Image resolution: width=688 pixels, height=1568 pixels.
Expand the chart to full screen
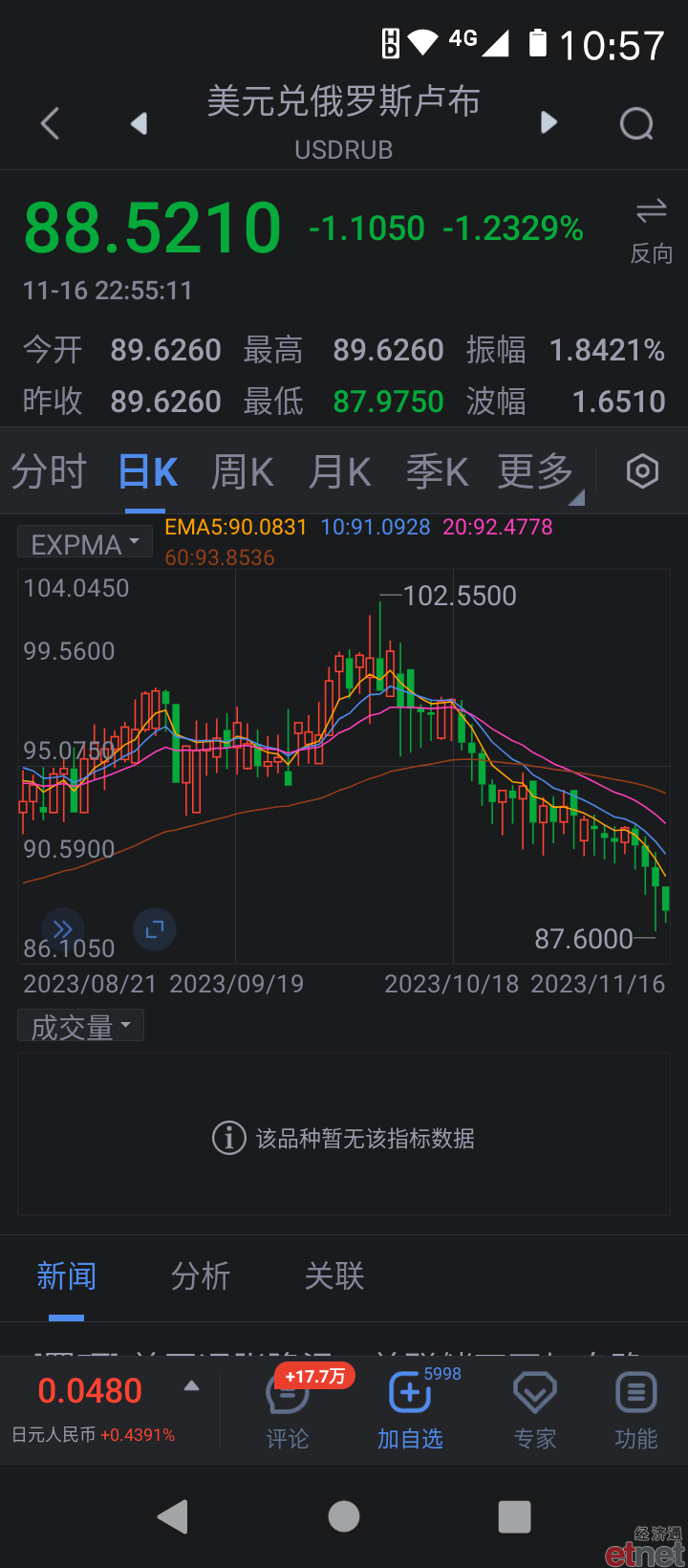click(x=155, y=929)
